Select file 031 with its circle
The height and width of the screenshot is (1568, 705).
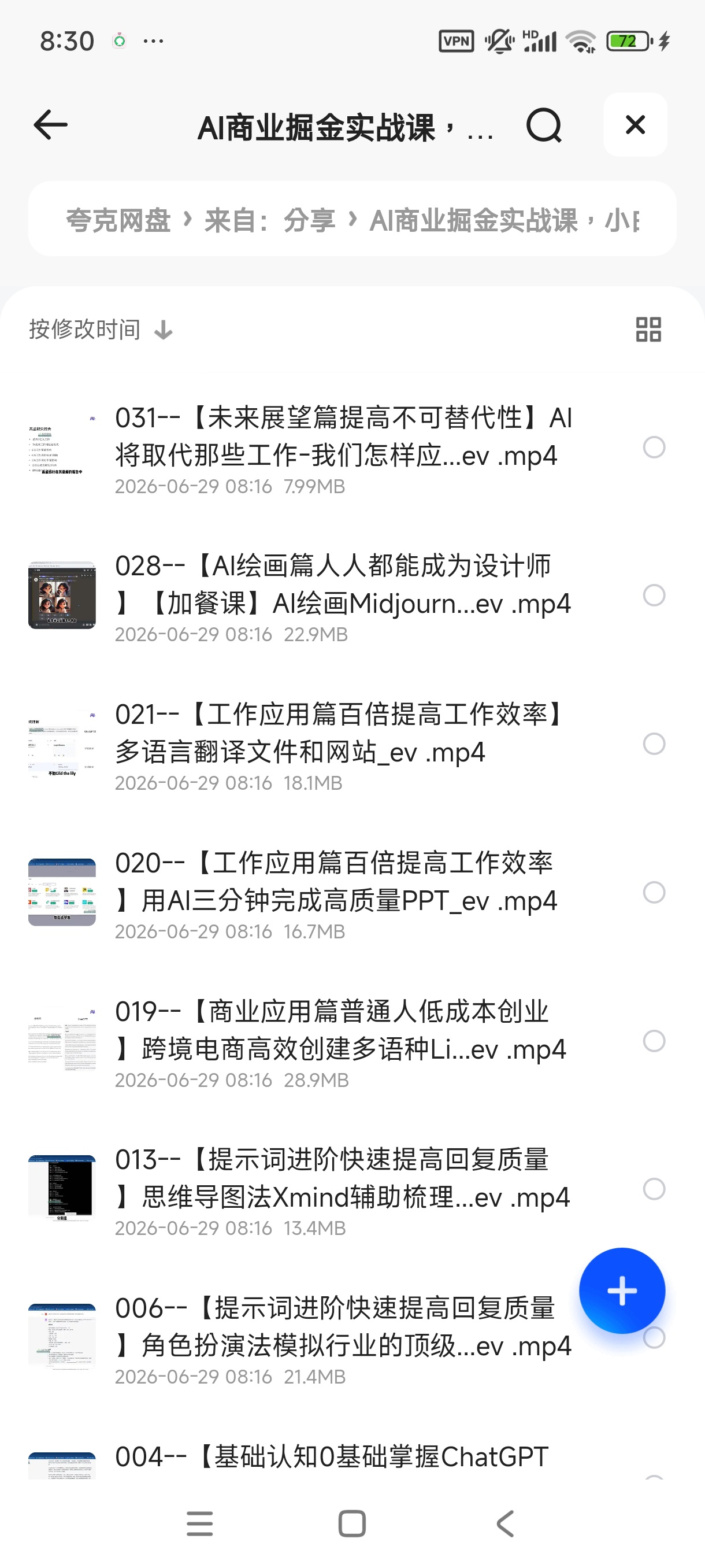click(654, 448)
